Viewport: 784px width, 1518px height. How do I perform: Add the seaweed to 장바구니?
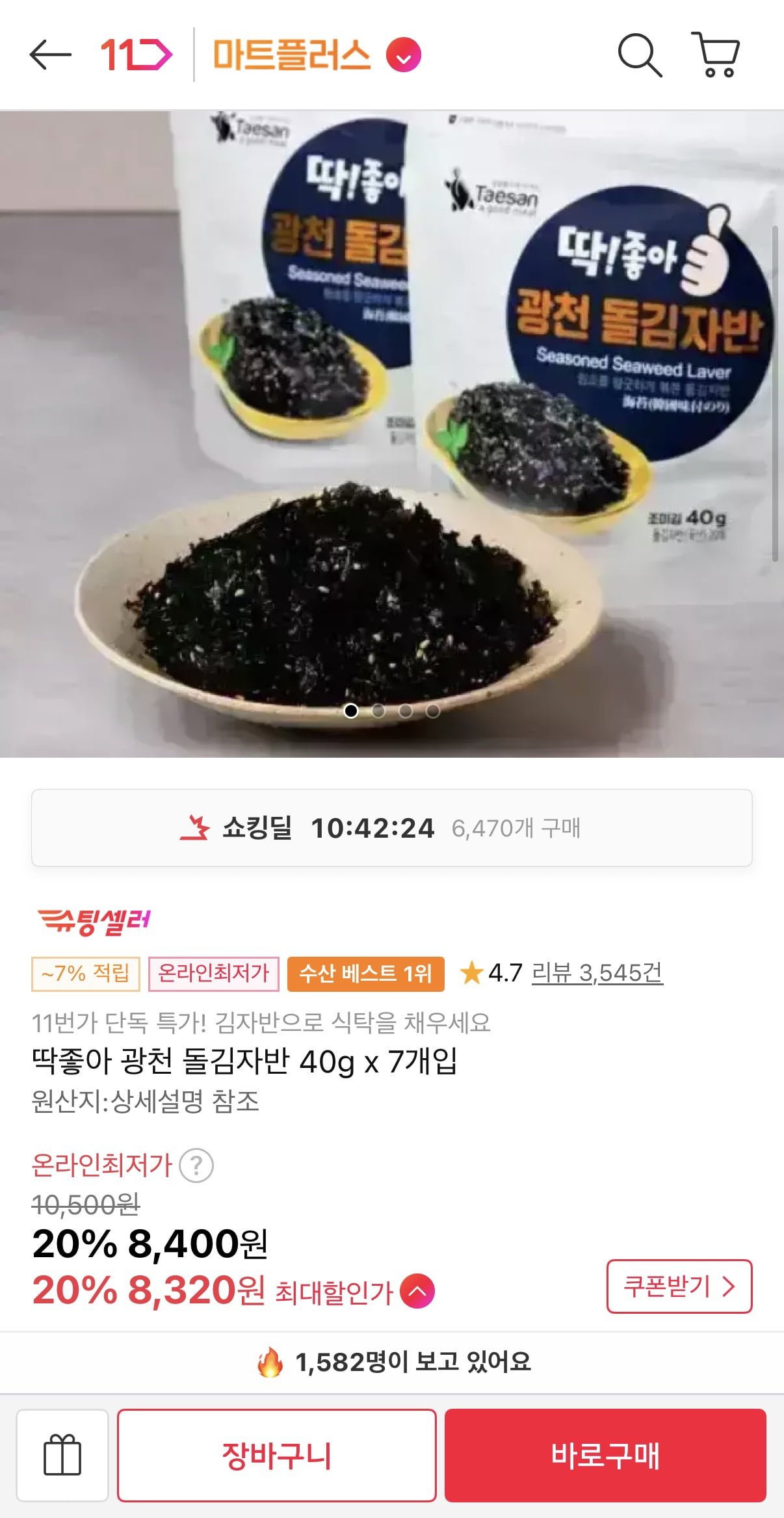(276, 1455)
